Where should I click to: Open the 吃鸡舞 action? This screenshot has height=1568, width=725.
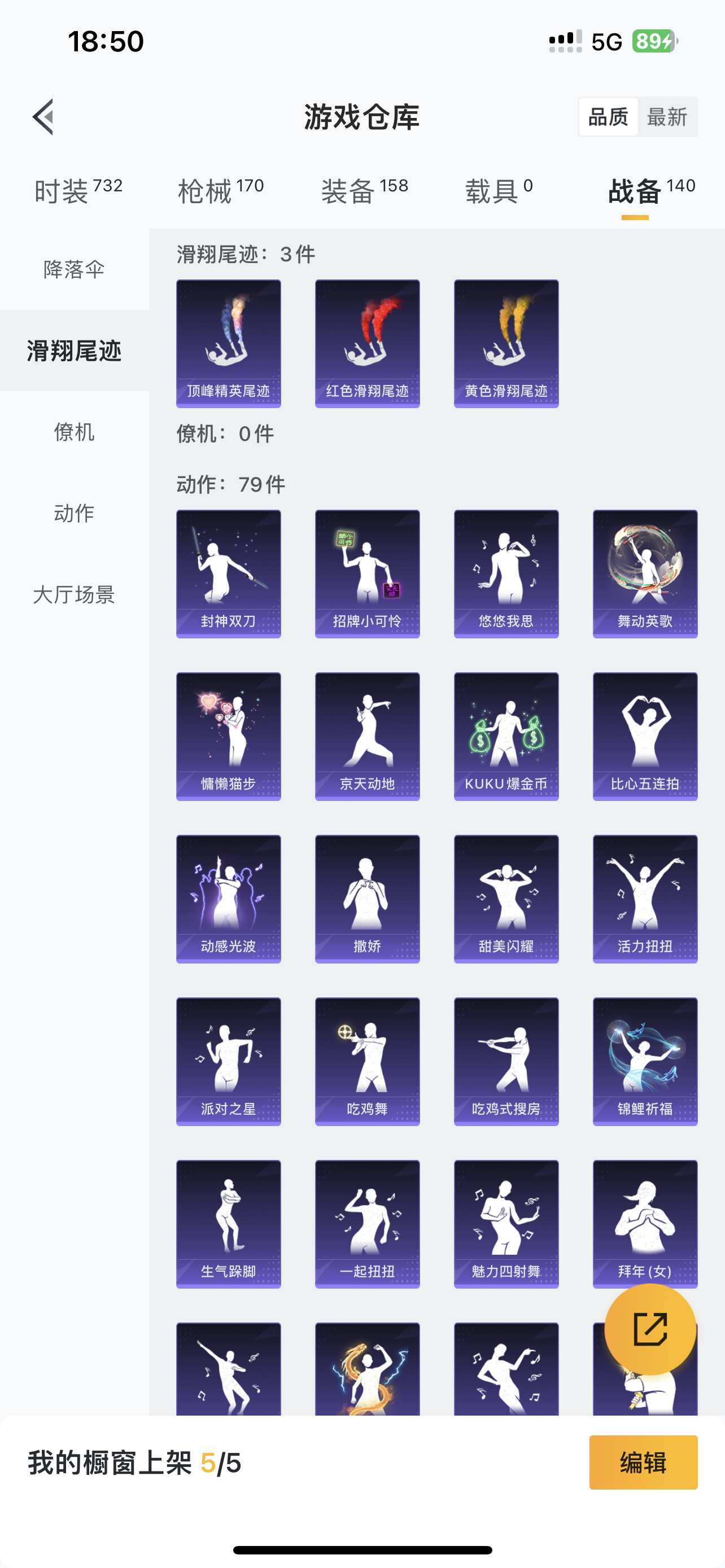(368, 1061)
